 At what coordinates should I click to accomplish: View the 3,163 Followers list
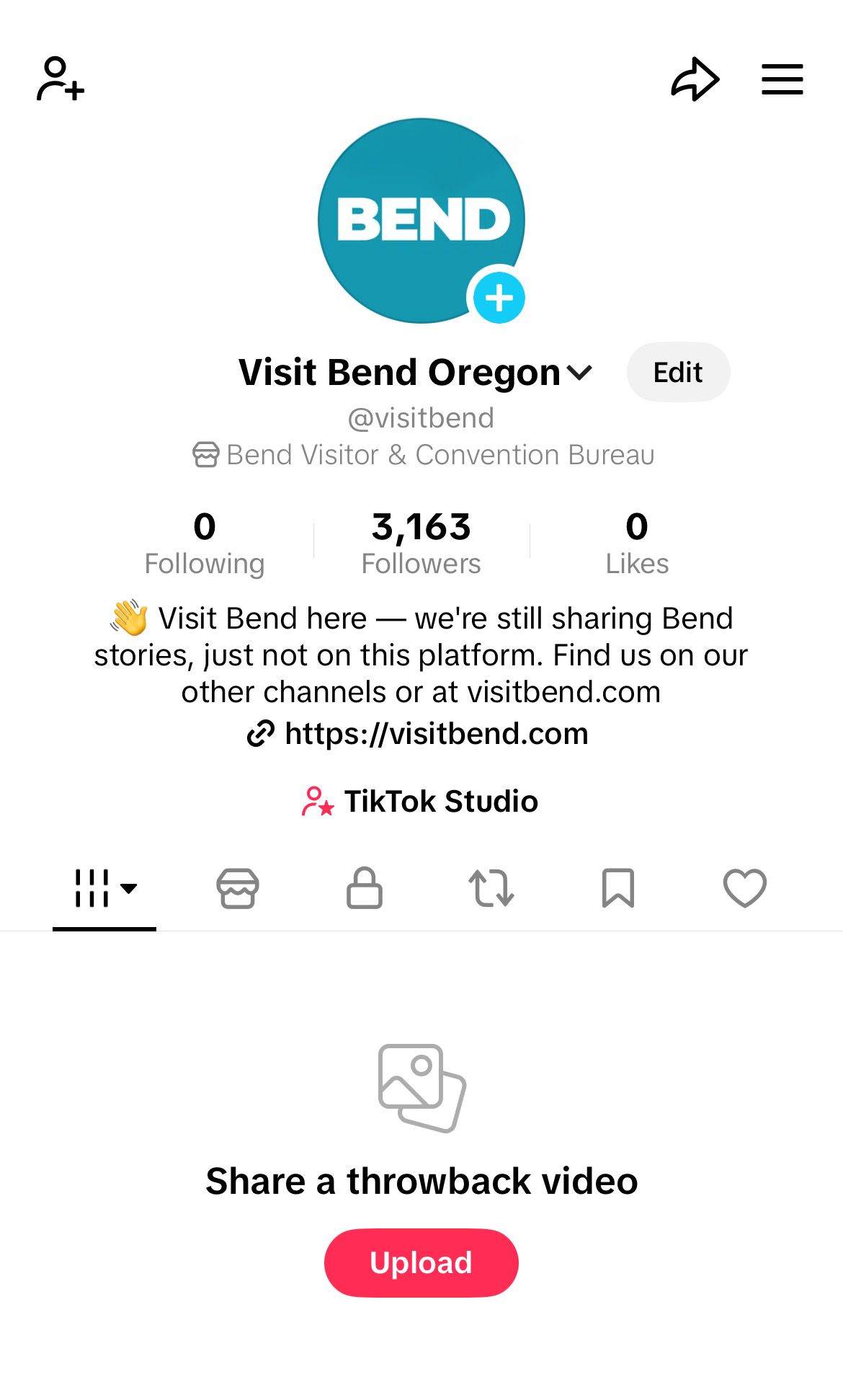[x=421, y=544]
